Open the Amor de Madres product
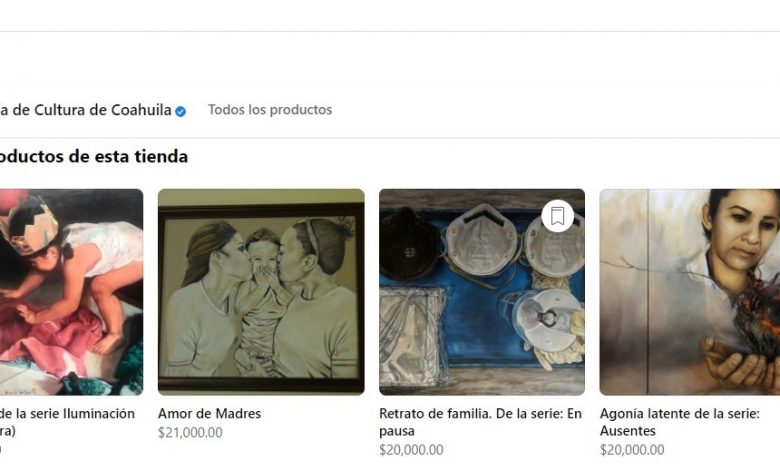Image resolution: width=780 pixels, height=470 pixels. tap(261, 292)
